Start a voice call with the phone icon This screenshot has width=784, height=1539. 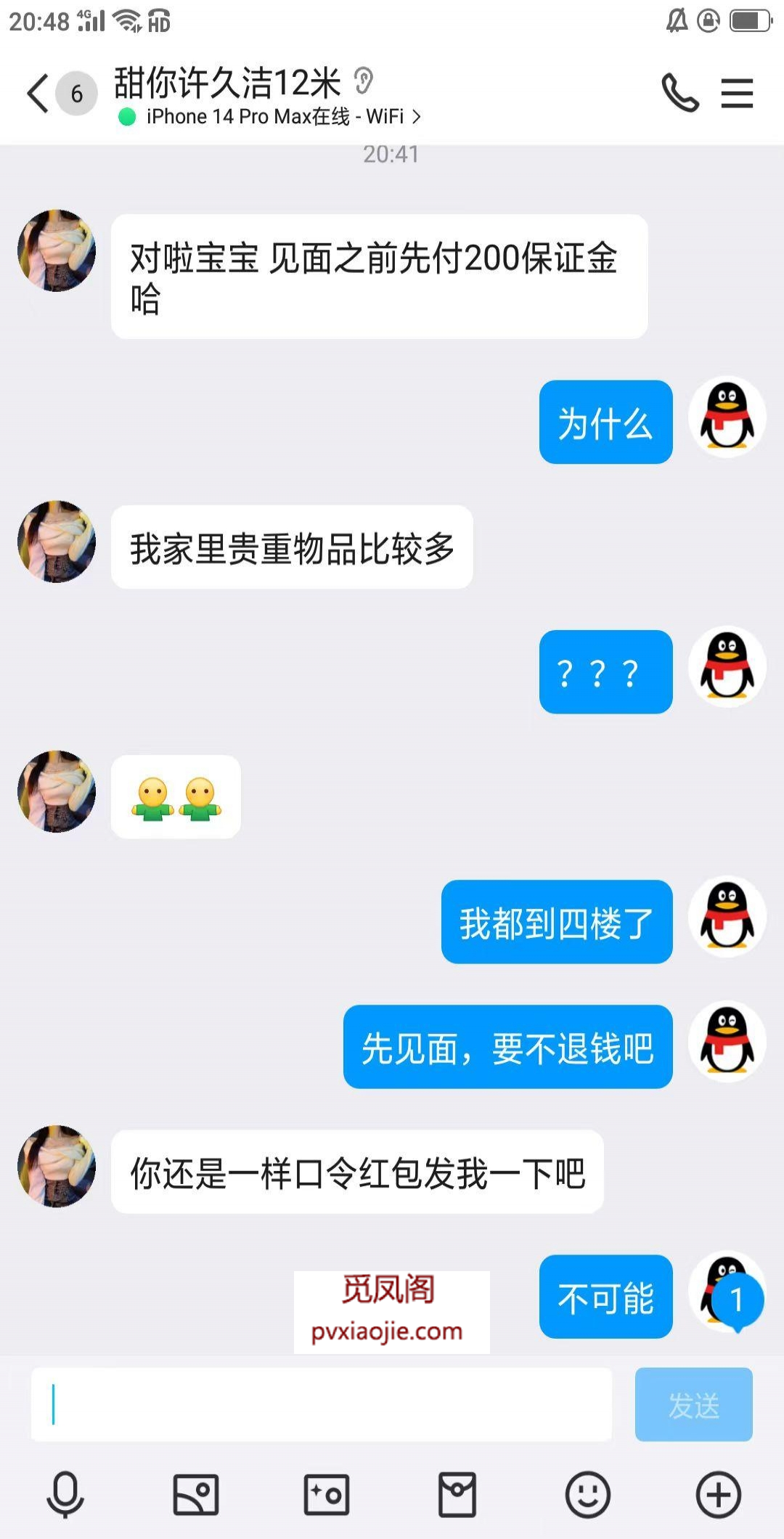coord(679,93)
